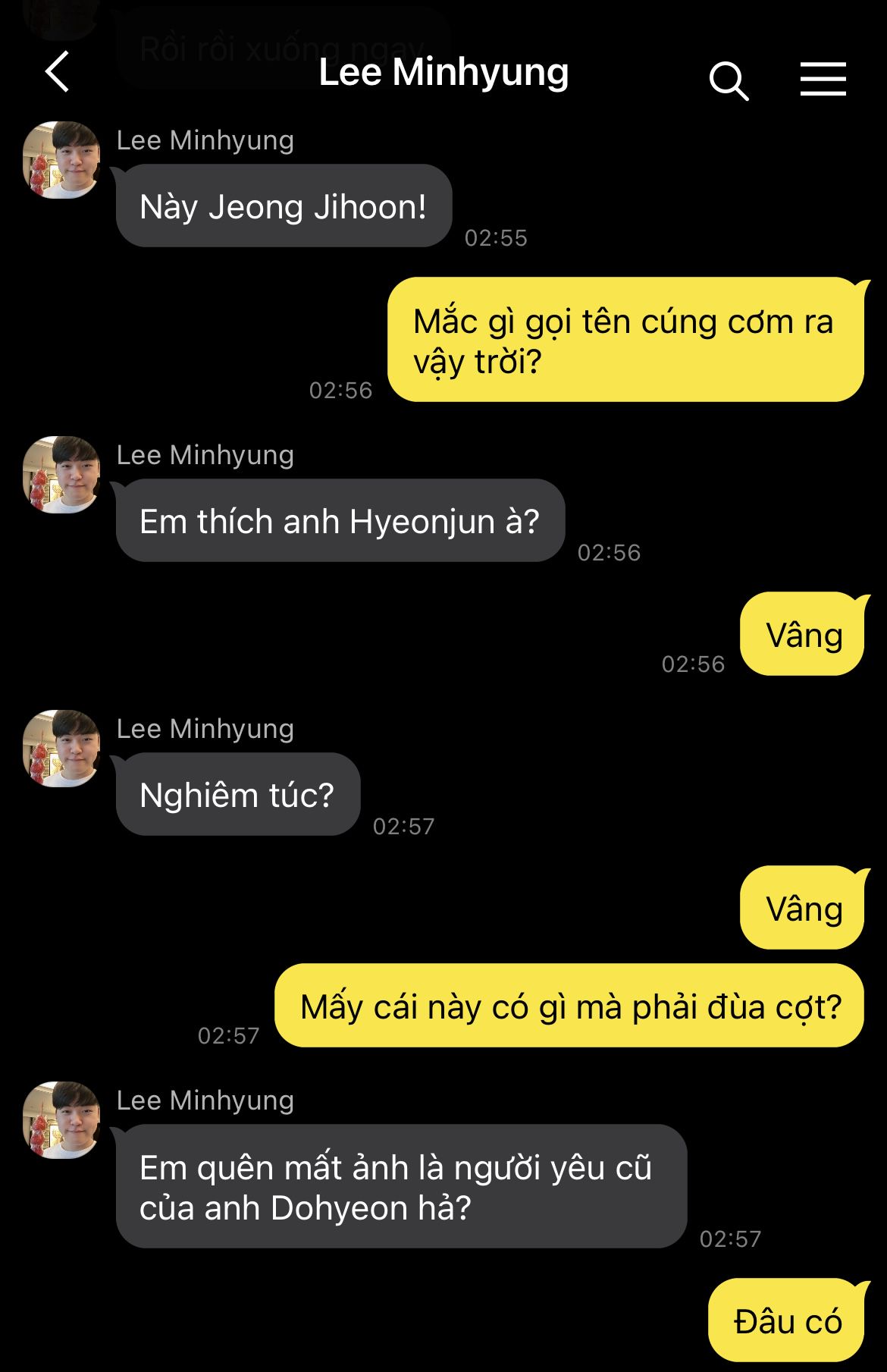This screenshot has width=887, height=1372.
Task: View profile photo next to "Em thích anh Hyeonjun à?"
Action: pyautogui.click(x=62, y=475)
